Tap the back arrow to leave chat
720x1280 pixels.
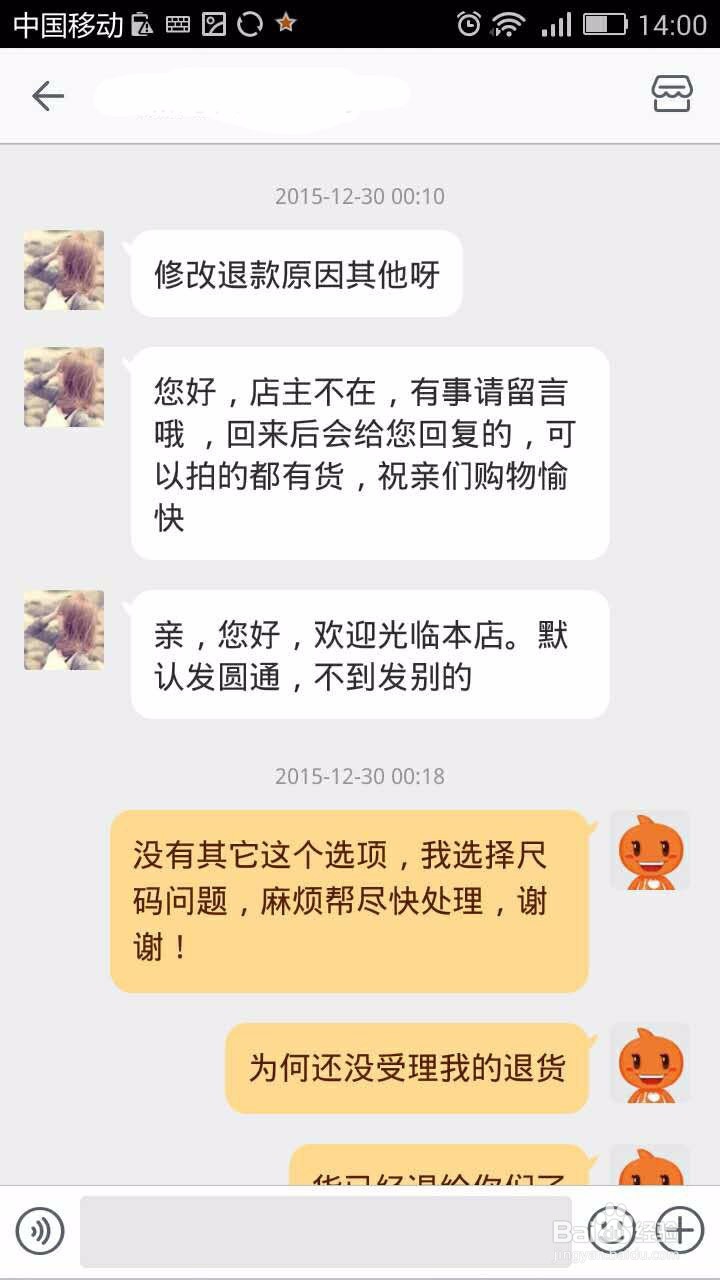46,96
